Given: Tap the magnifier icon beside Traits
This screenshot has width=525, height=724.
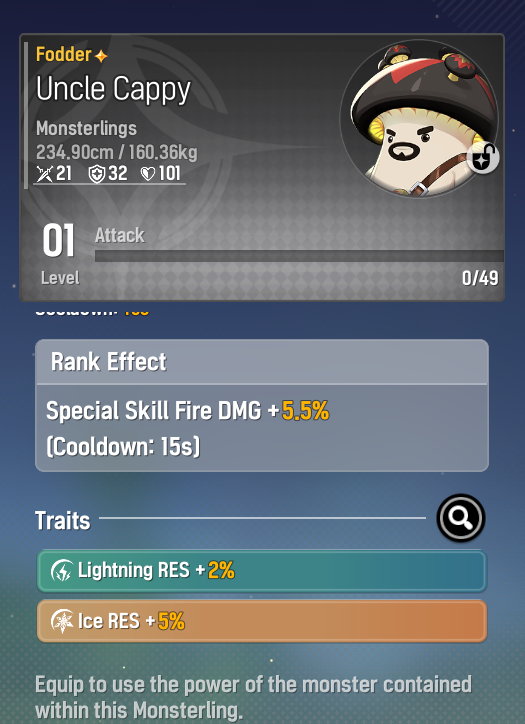Looking at the screenshot, I should point(460,518).
